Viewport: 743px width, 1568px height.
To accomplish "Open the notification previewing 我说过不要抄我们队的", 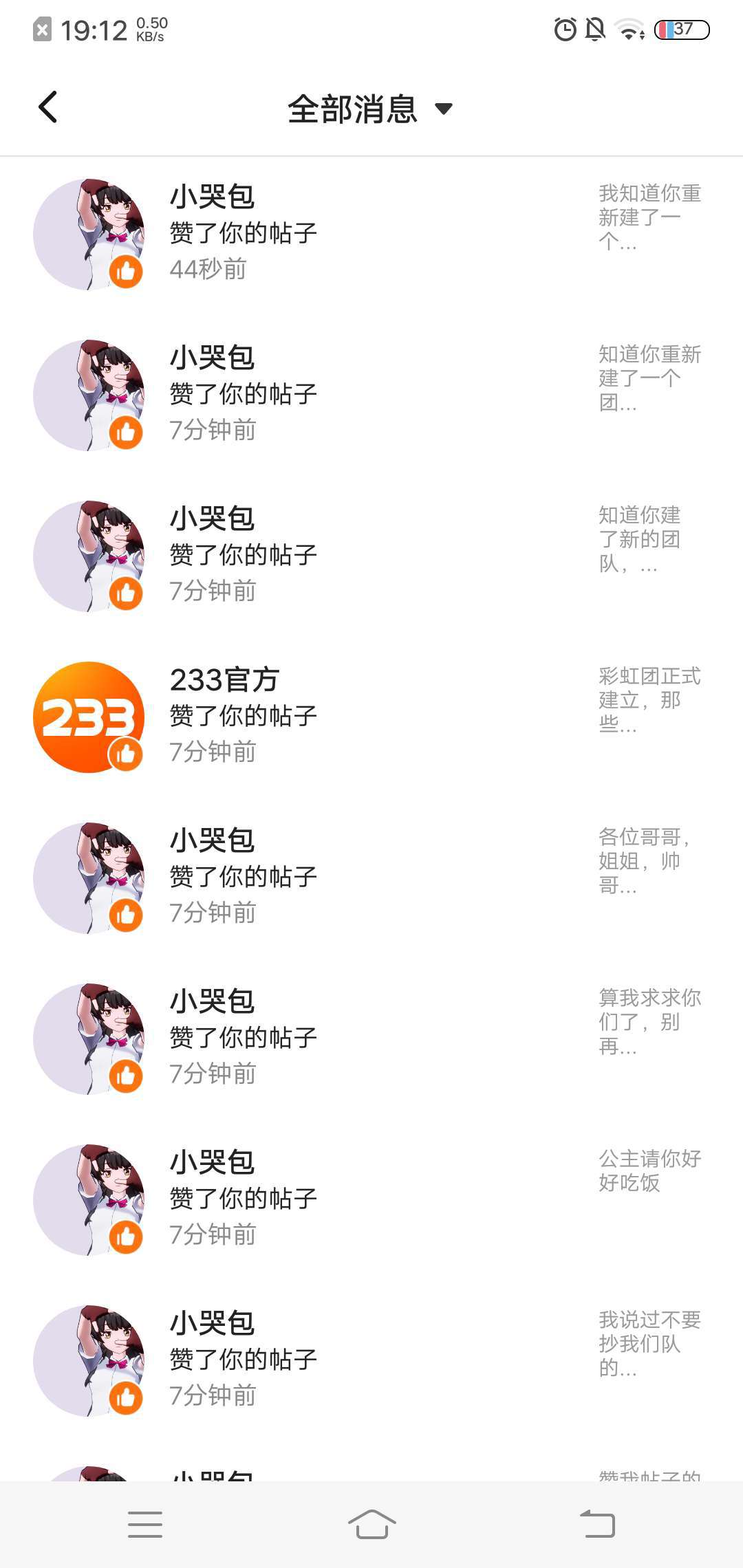I will (x=371, y=1360).
